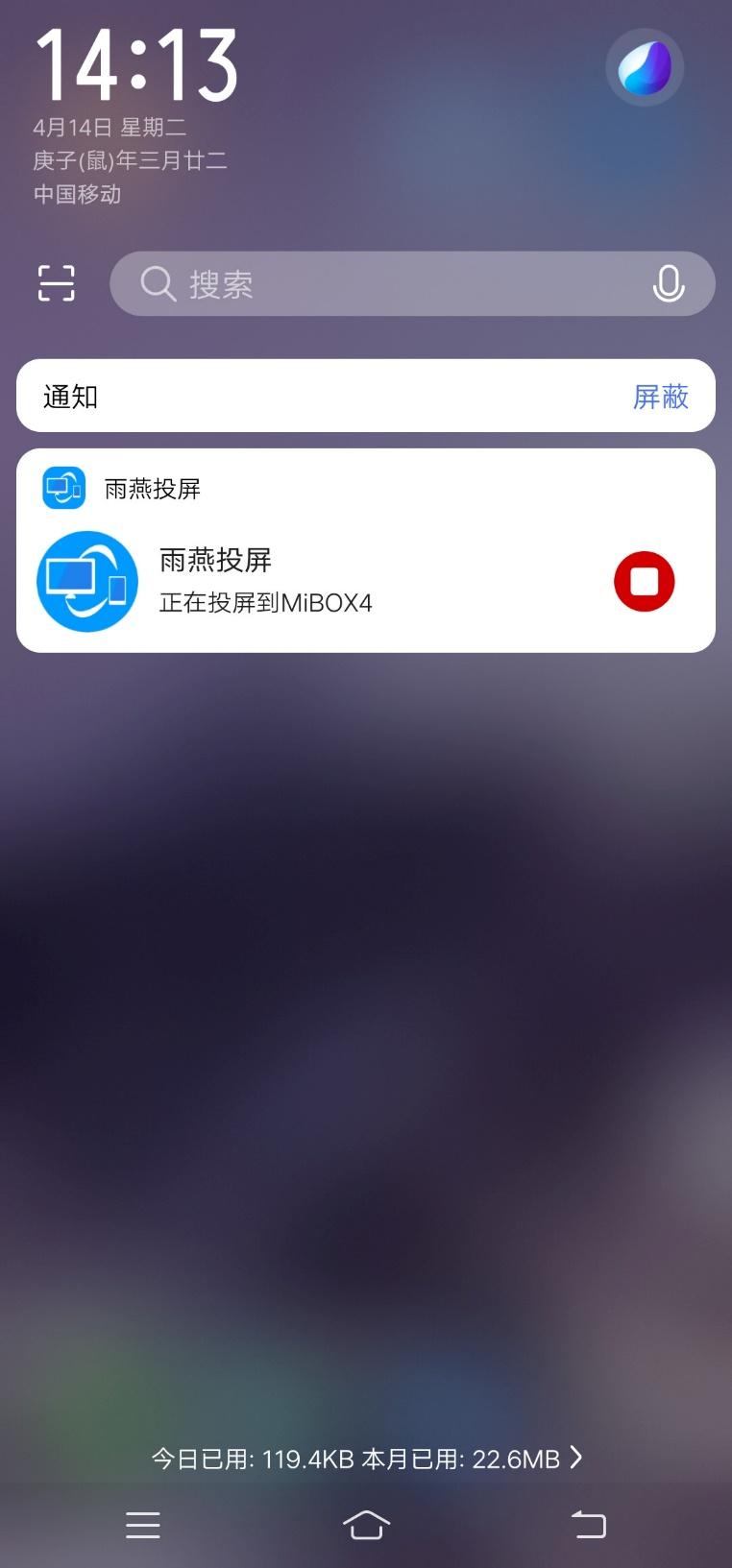The height and width of the screenshot is (1568, 732).
Task: Tap the 搜索 search field
Action: click(412, 284)
